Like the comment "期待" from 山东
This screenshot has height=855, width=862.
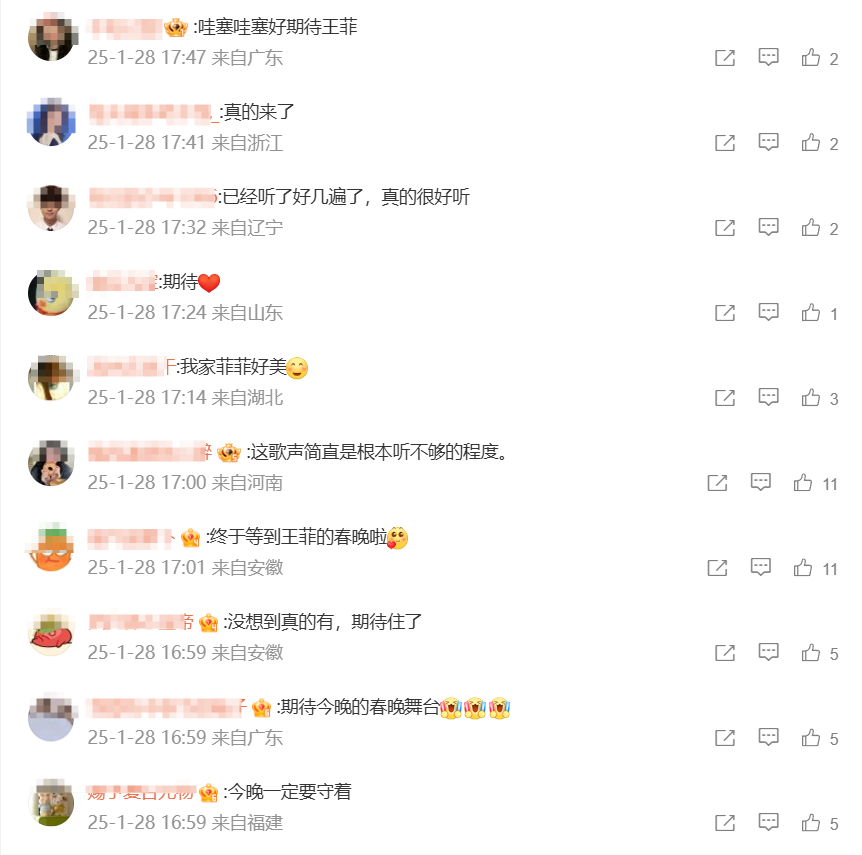[x=811, y=313]
